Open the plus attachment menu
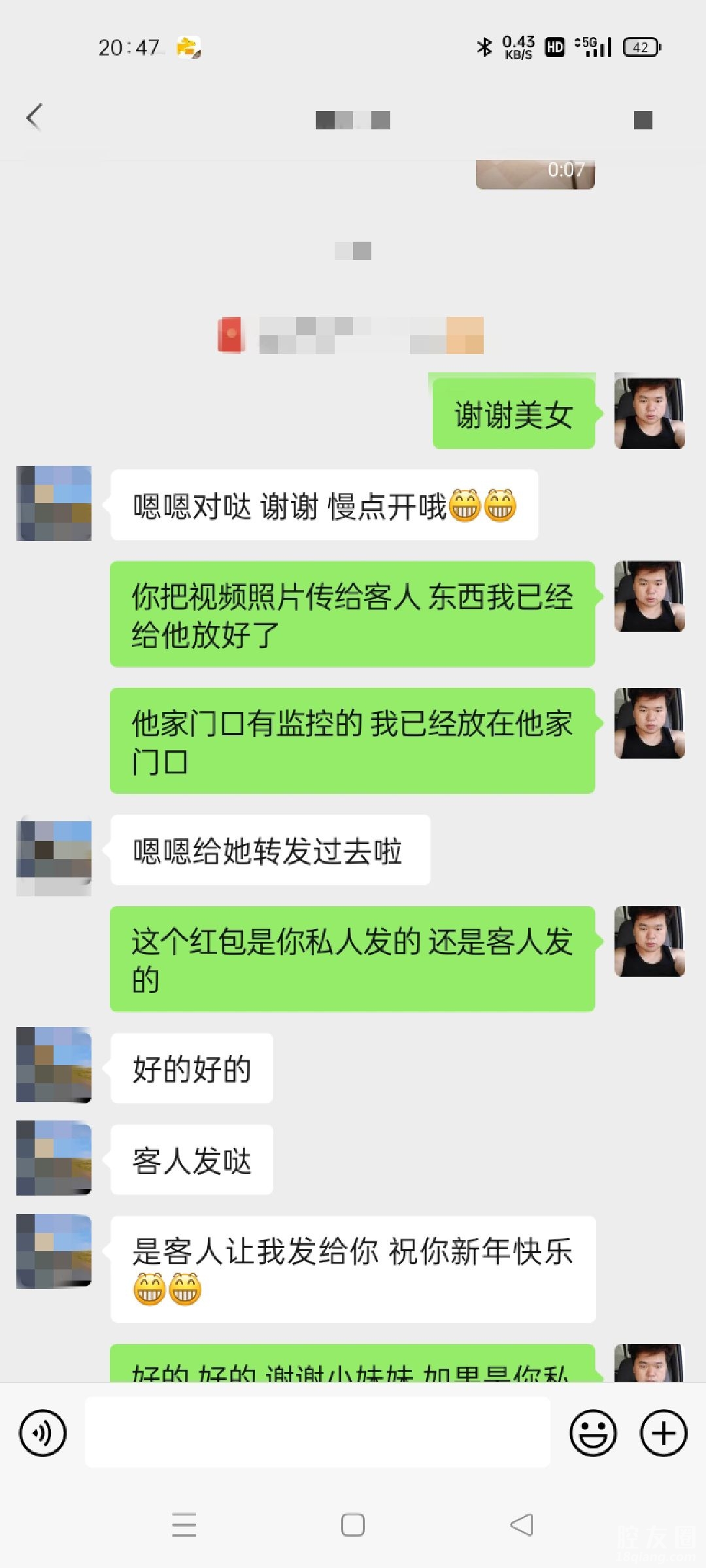This screenshot has width=706, height=1568. click(x=663, y=1433)
